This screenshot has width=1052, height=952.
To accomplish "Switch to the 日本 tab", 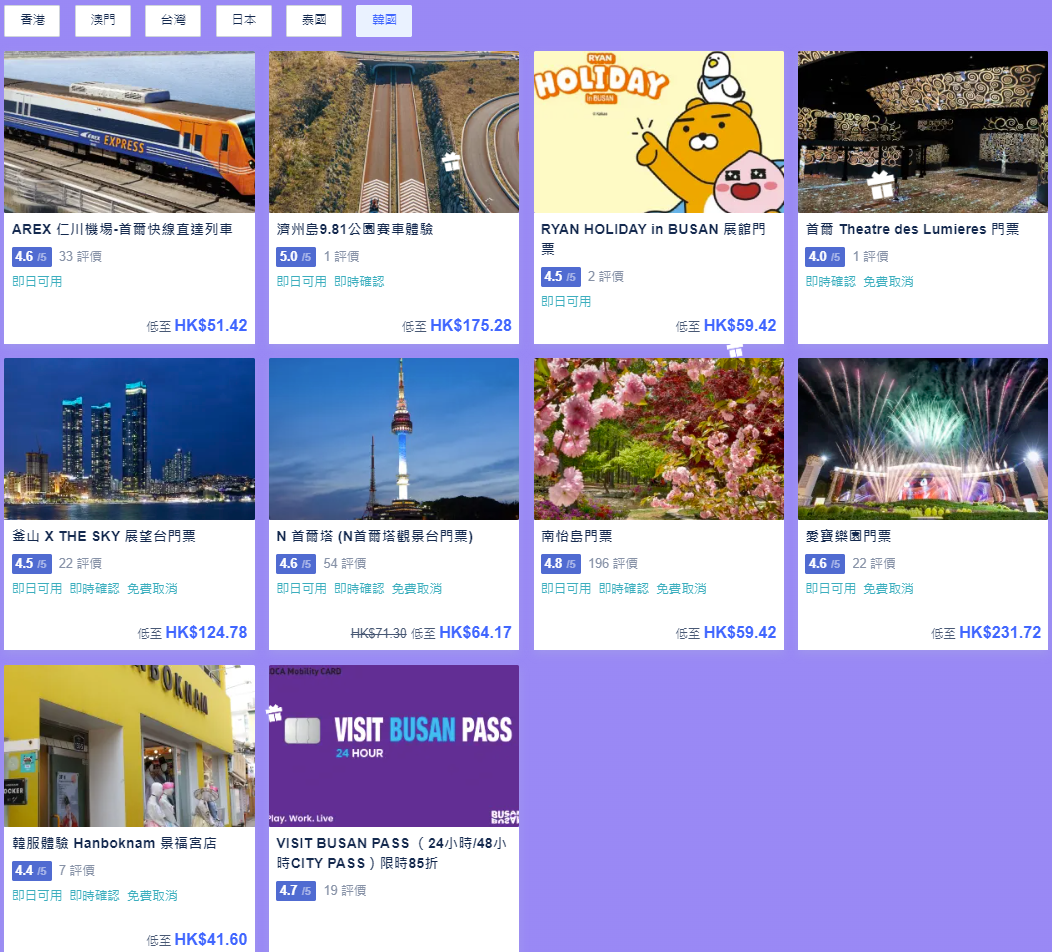I will (244, 20).
